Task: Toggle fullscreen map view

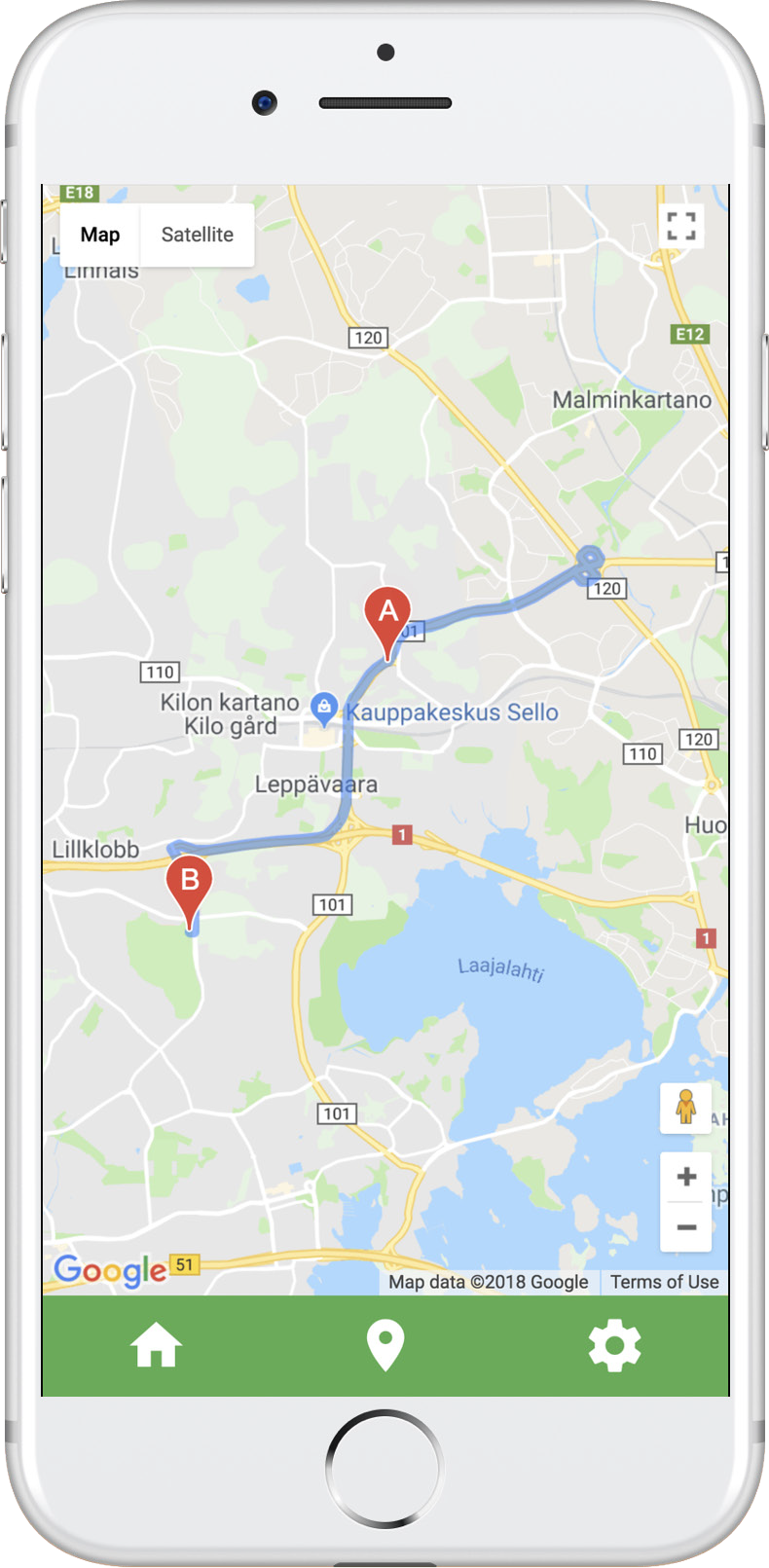Action: coord(681,226)
